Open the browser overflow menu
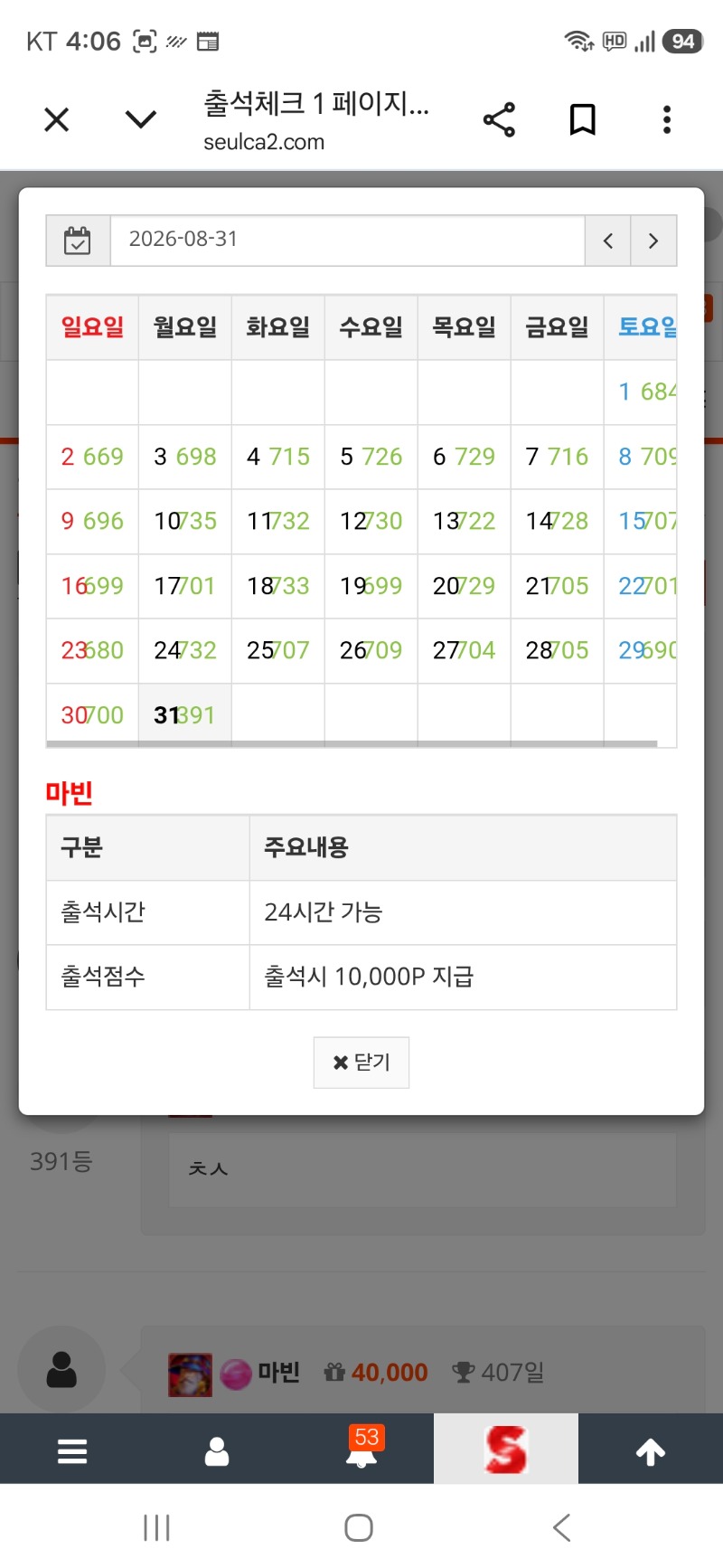The image size is (723, 1568). 667,119
